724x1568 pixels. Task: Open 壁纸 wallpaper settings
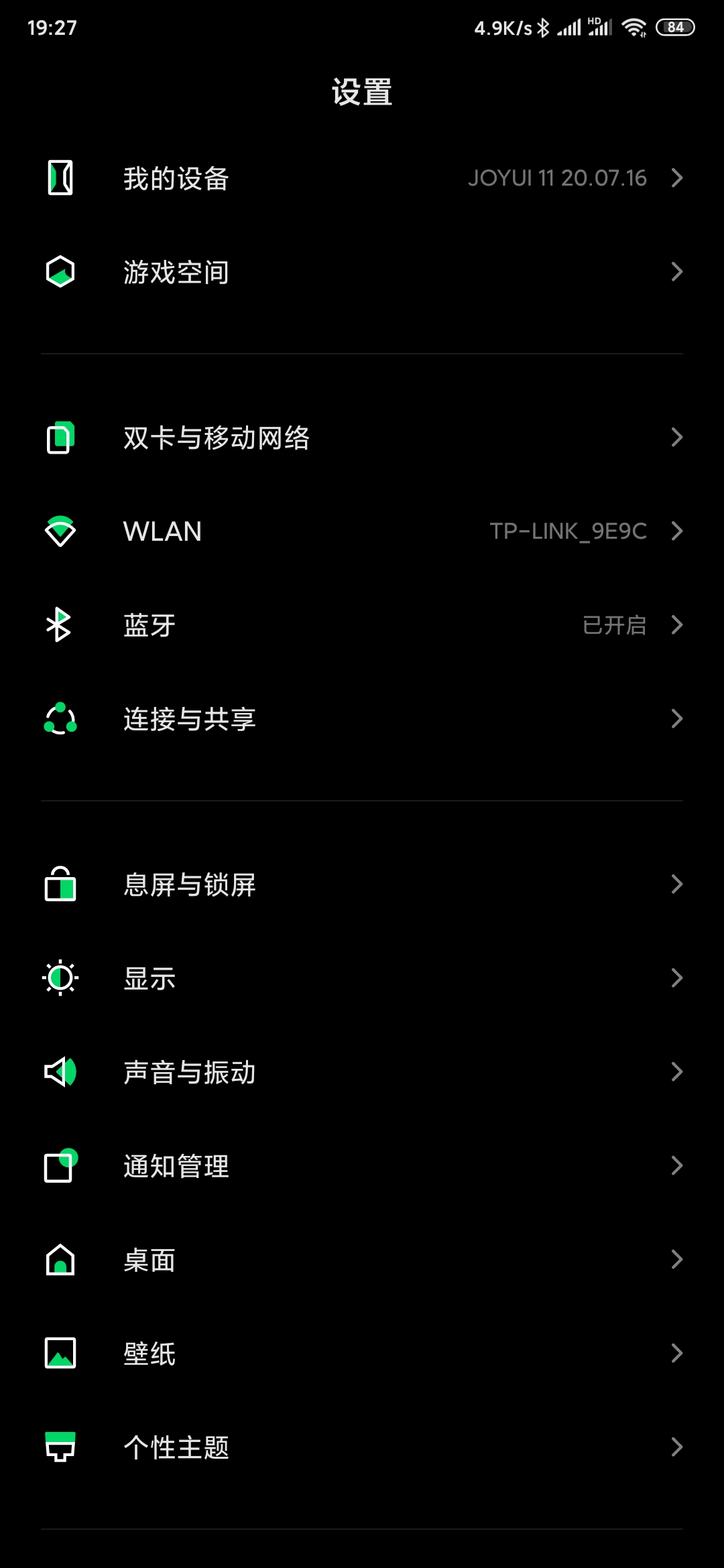point(362,1354)
